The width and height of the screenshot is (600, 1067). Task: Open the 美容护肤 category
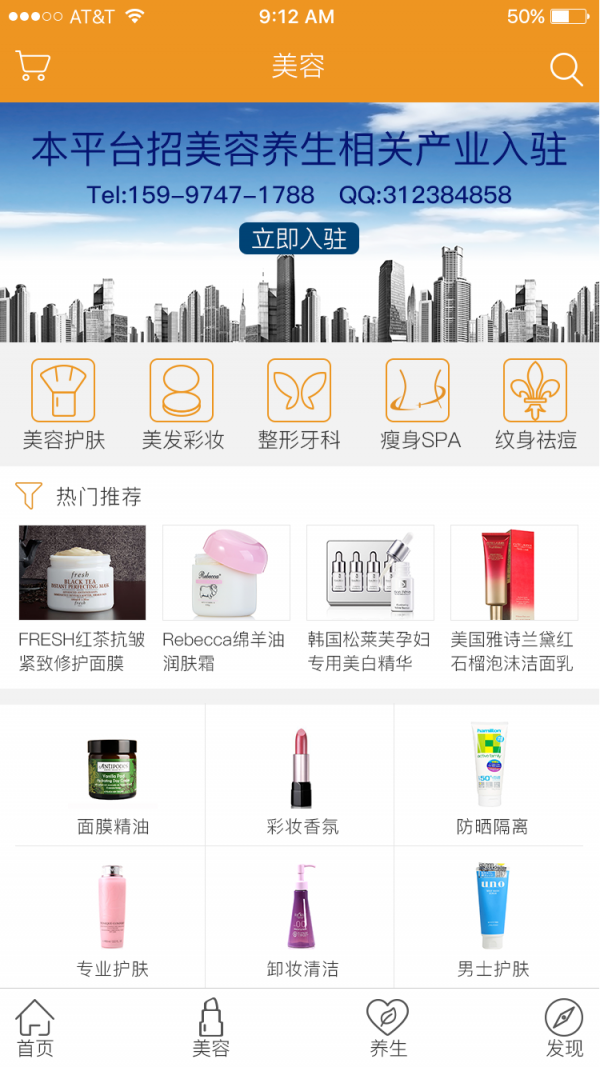click(64, 404)
